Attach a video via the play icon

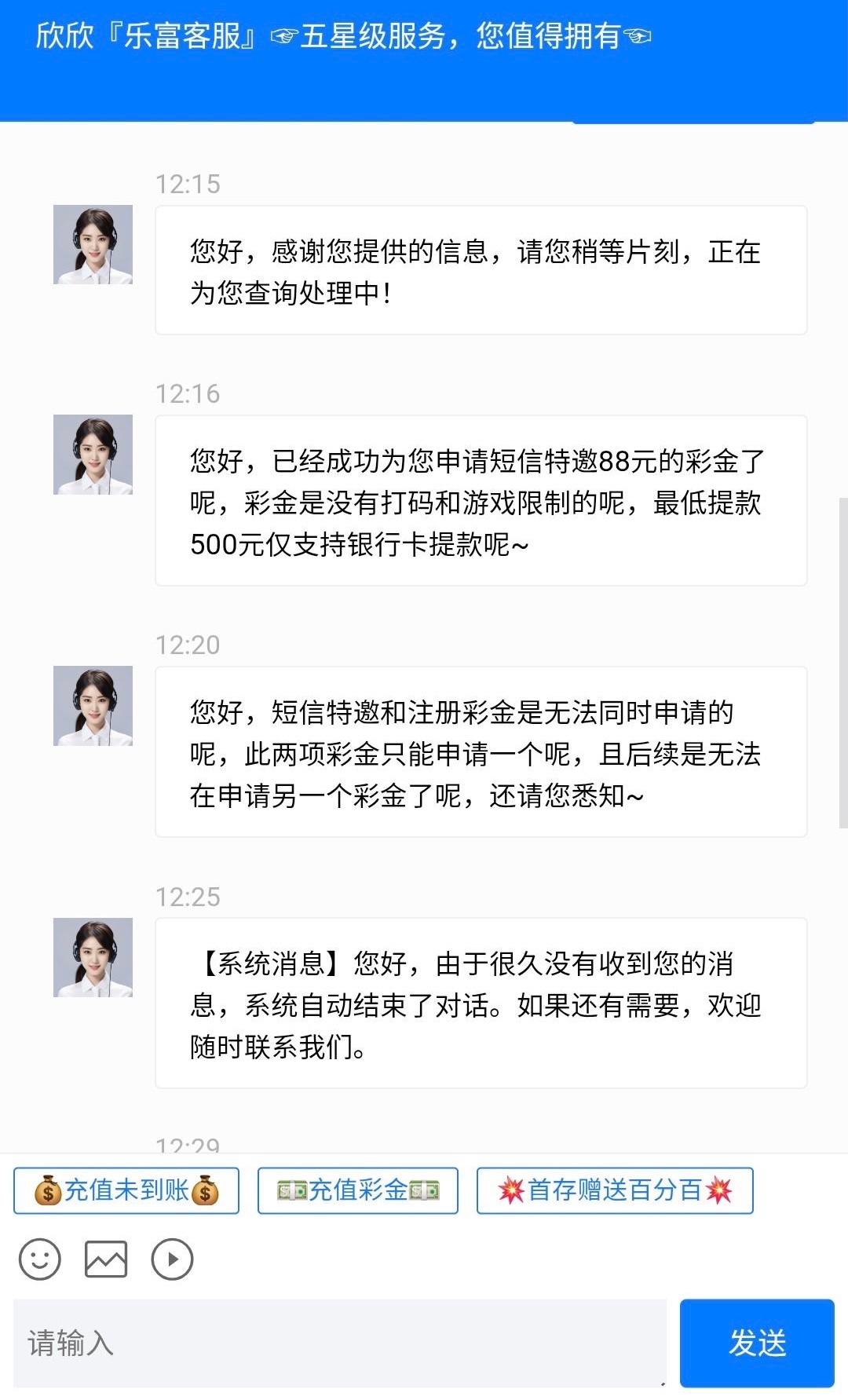[172, 1259]
